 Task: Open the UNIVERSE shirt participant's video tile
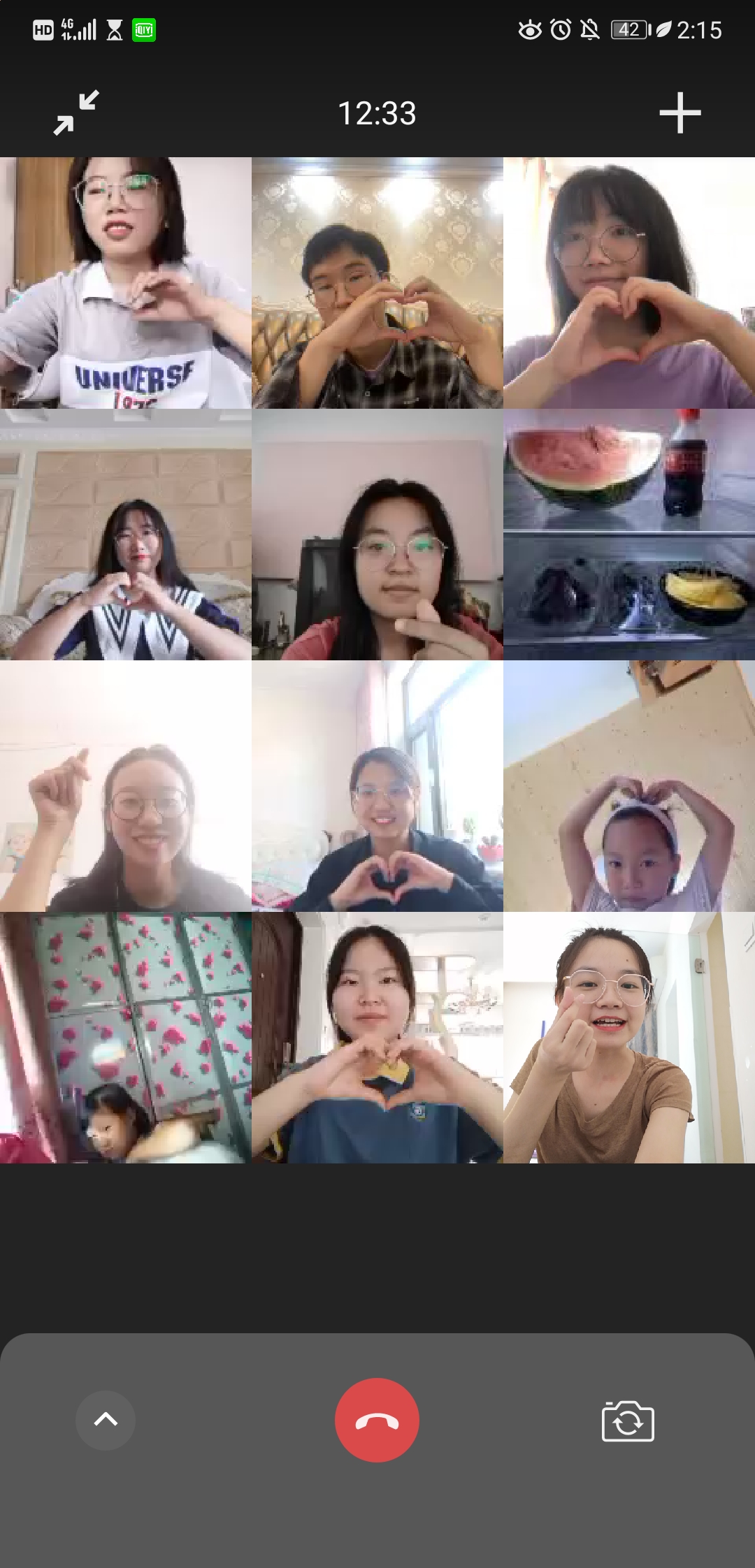point(126,283)
